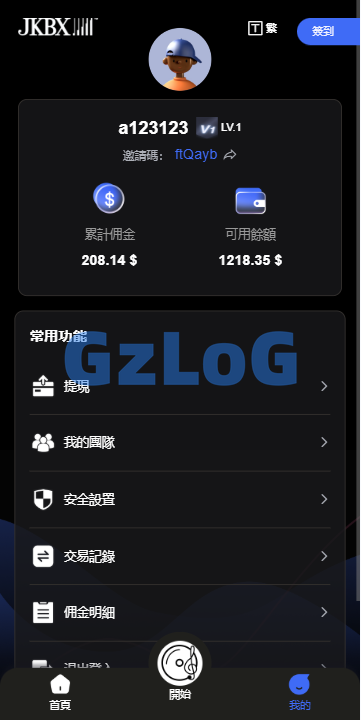Open 我的團隊 team page
The width and height of the screenshot is (361, 720).
(x=180, y=443)
